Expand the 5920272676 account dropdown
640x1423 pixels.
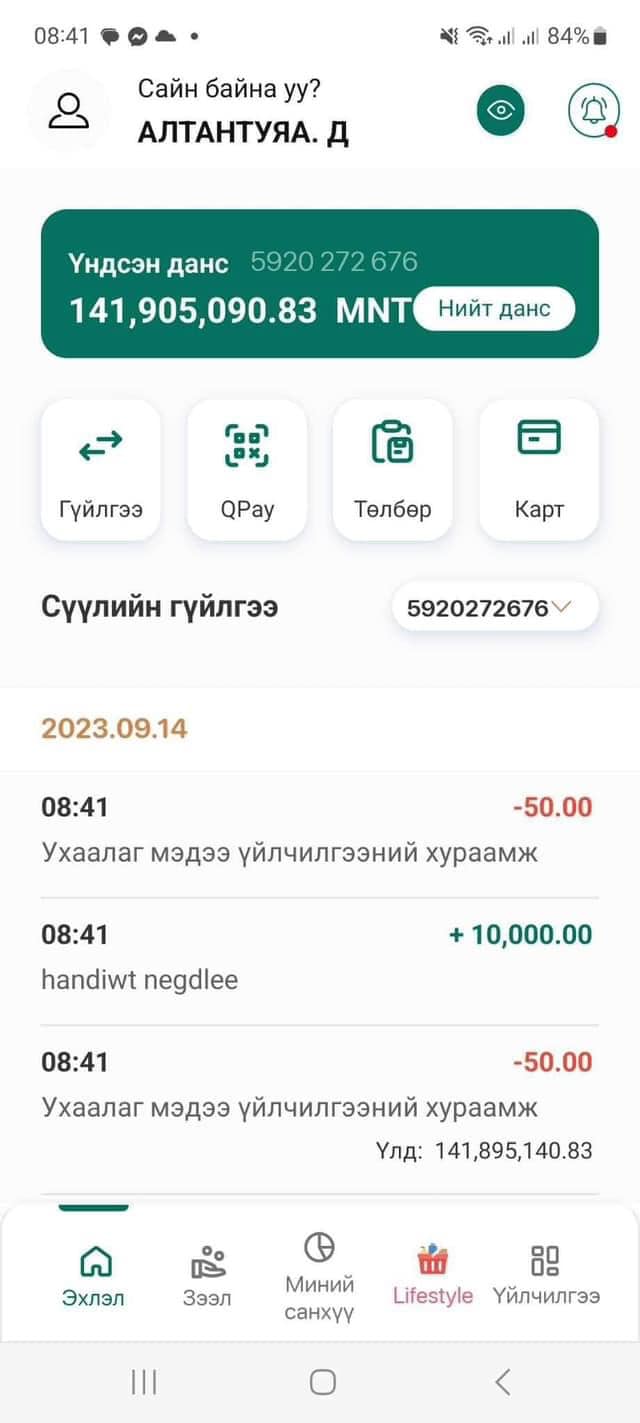(495, 607)
